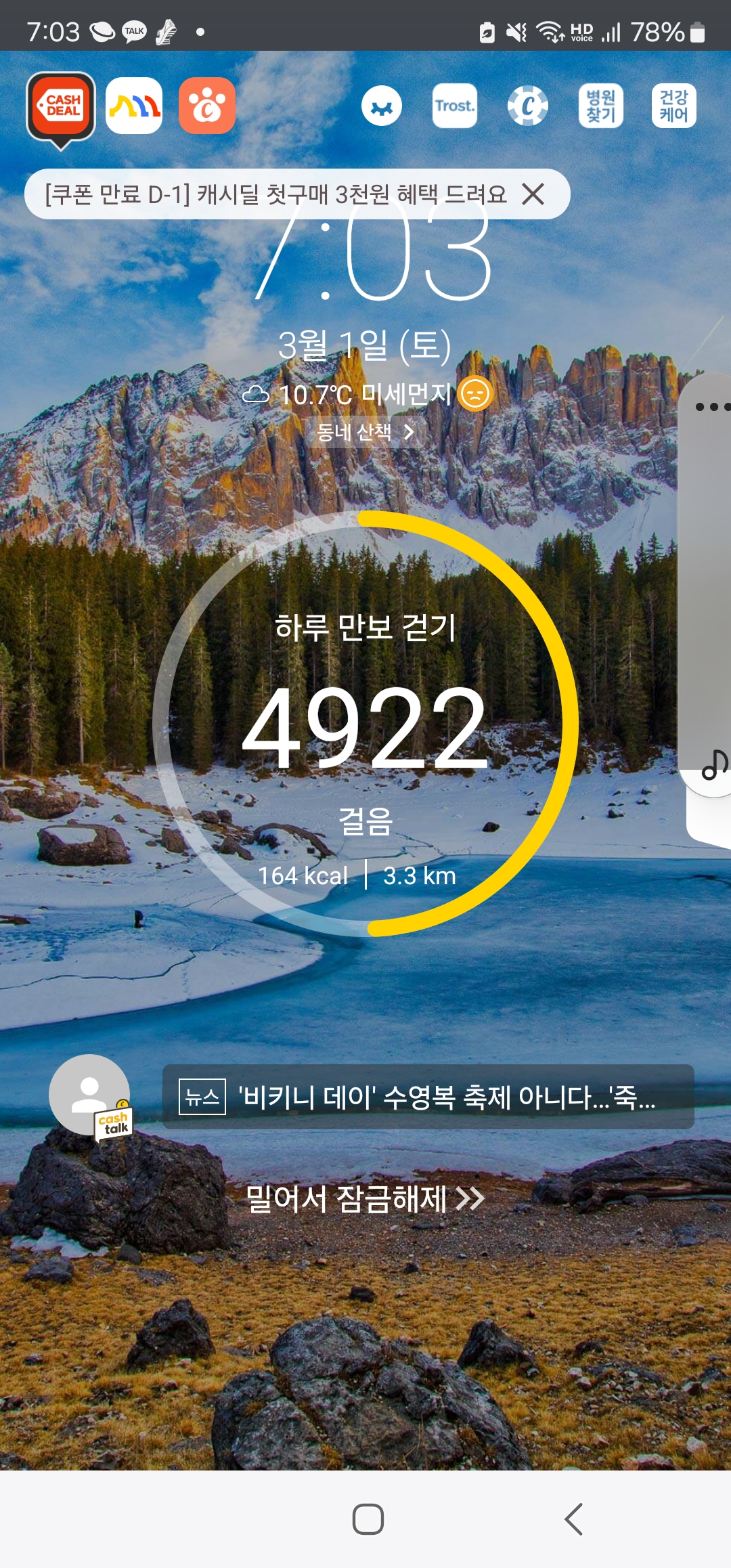This screenshot has height=1568, width=731.
Task: Open the Cash Deal coupon banner
Action: pyautogui.click(x=274, y=194)
